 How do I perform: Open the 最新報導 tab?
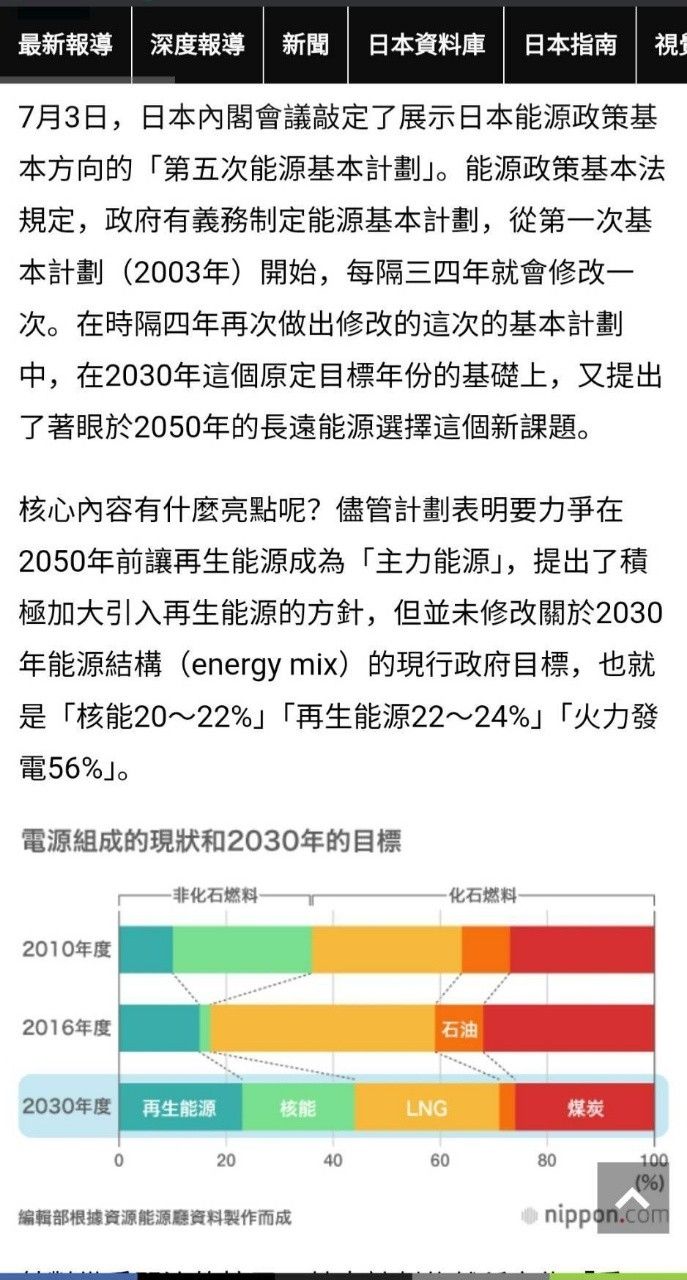pos(65,44)
